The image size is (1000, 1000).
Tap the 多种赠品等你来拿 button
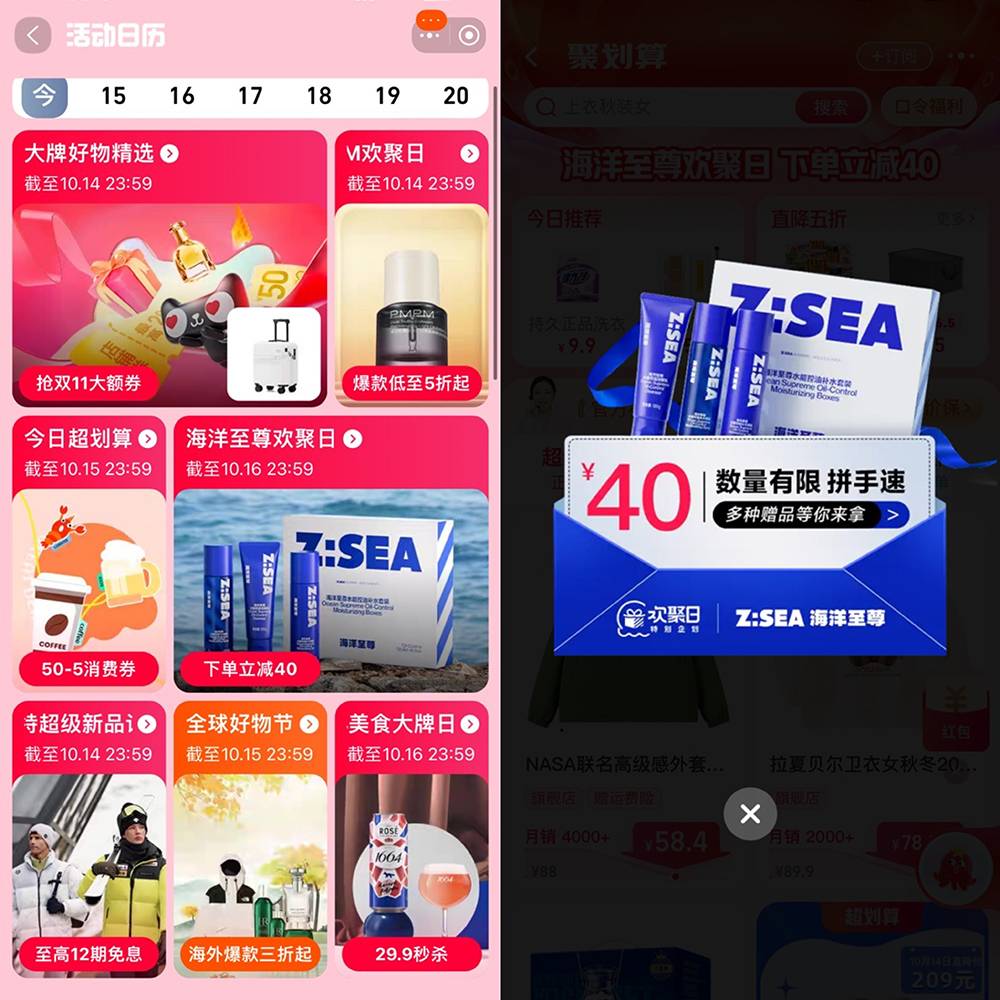810,515
